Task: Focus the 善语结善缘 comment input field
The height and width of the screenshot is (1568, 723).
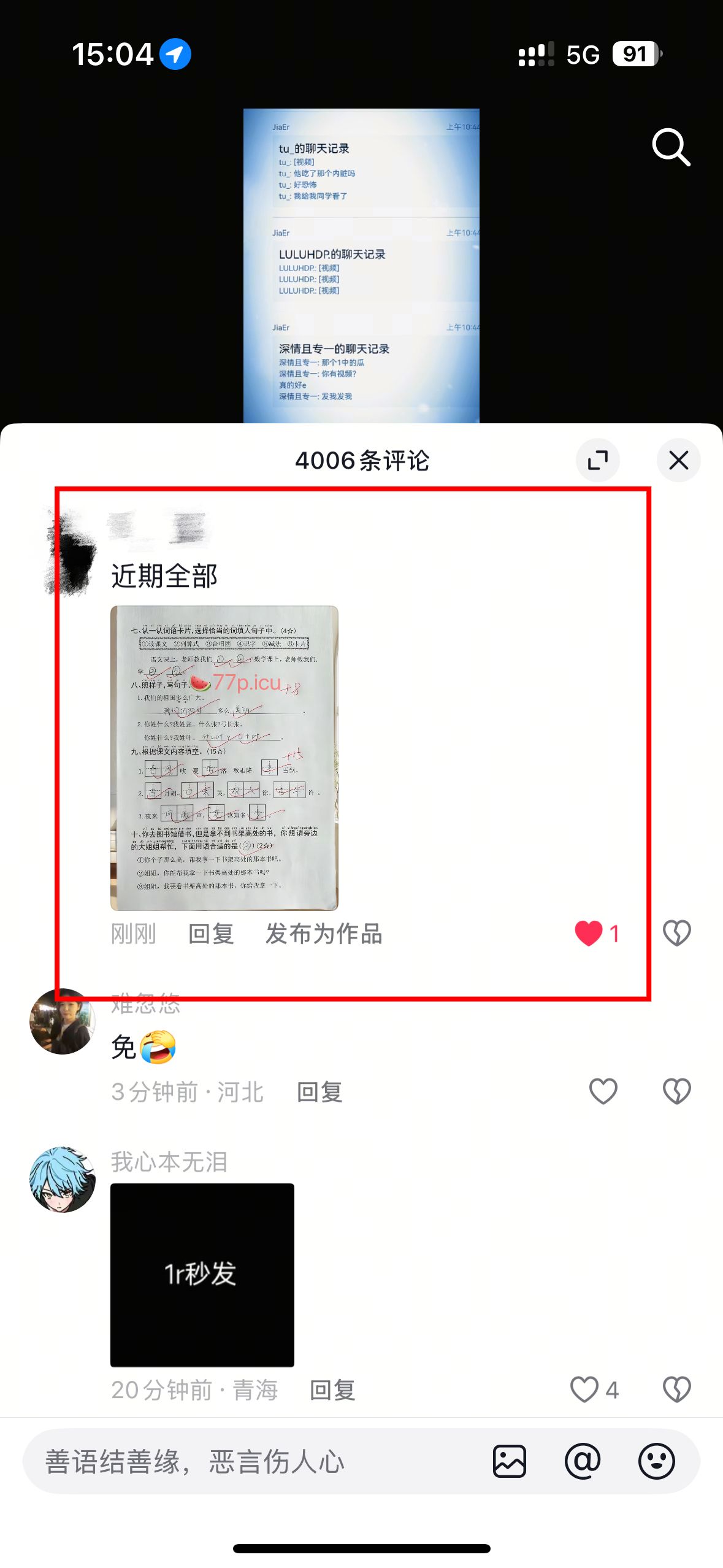Action: point(245,1461)
